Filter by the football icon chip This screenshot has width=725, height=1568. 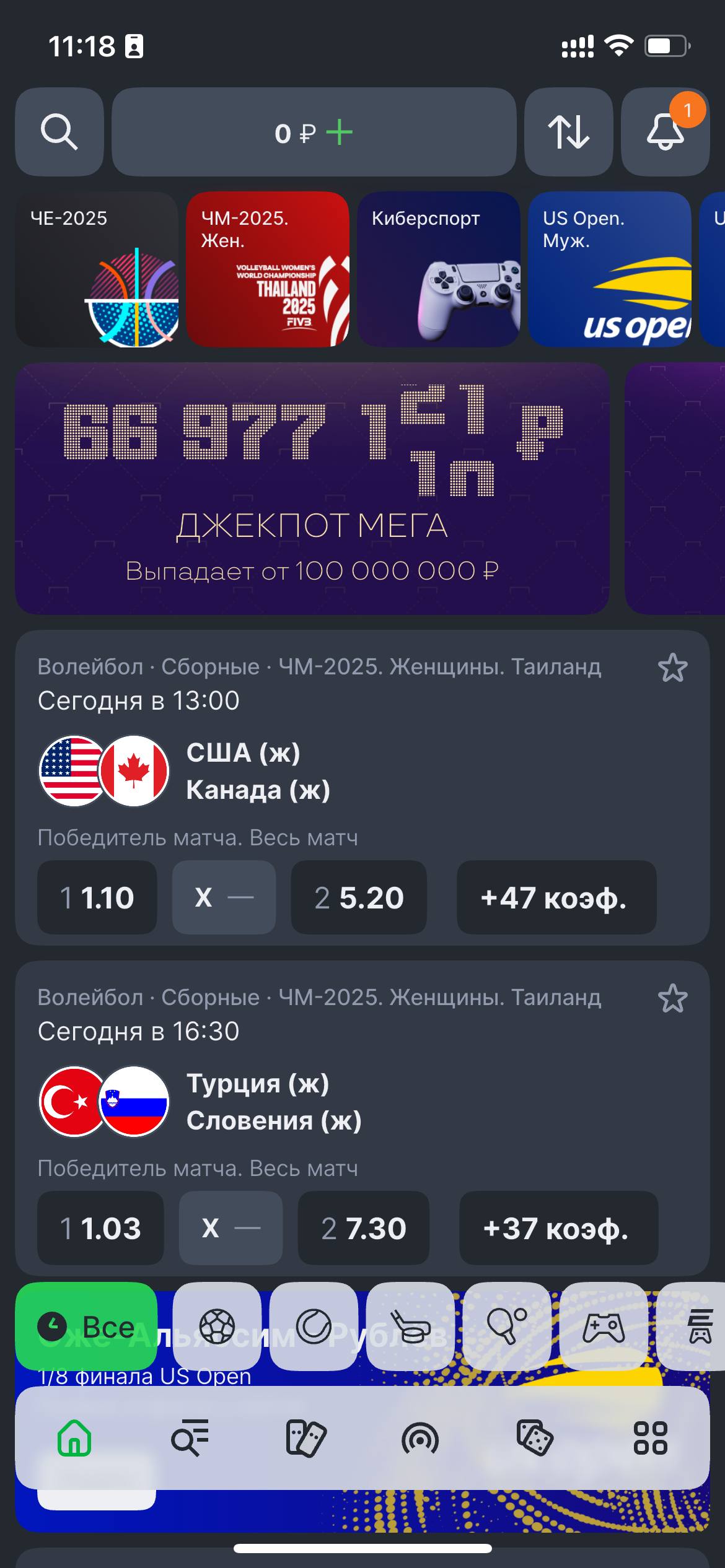coord(217,1326)
